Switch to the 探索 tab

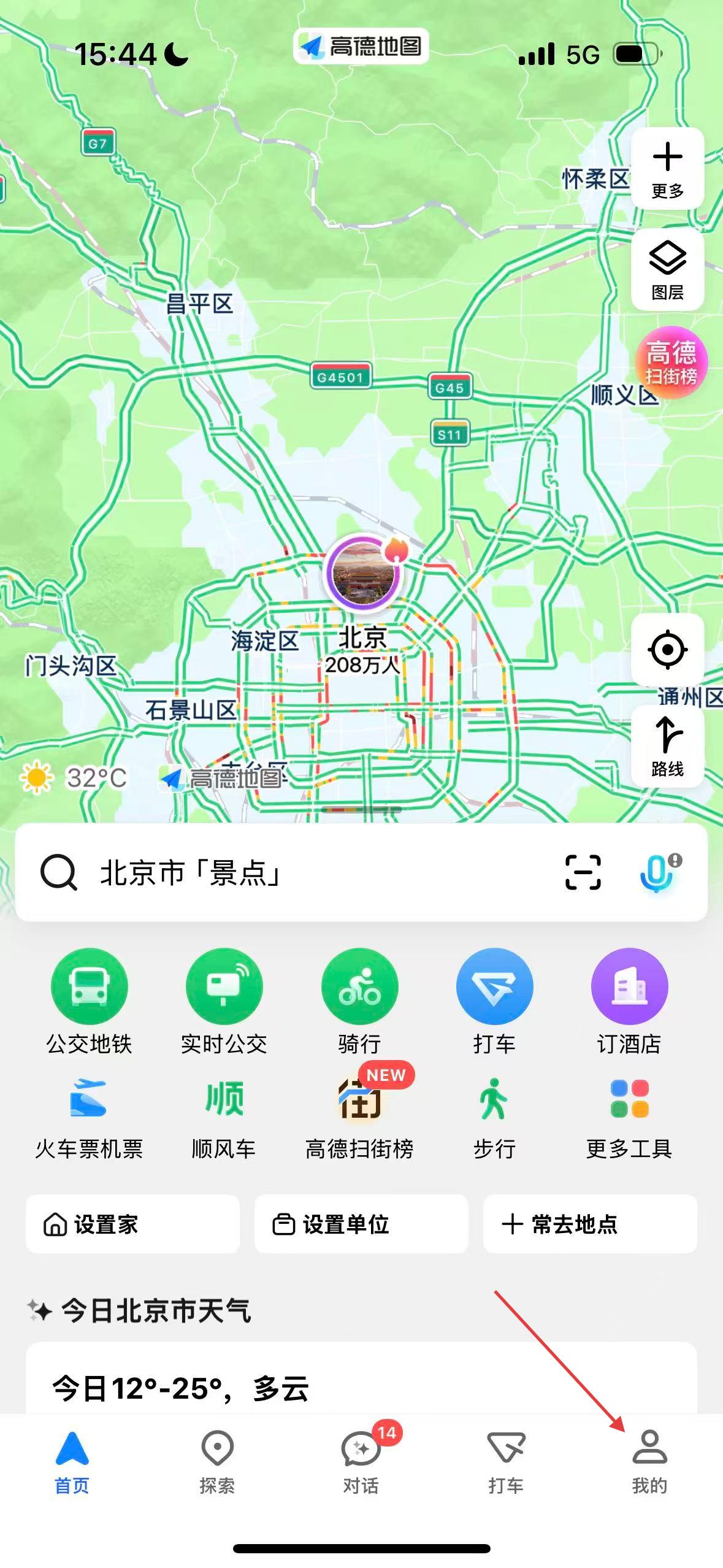pos(217,1462)
